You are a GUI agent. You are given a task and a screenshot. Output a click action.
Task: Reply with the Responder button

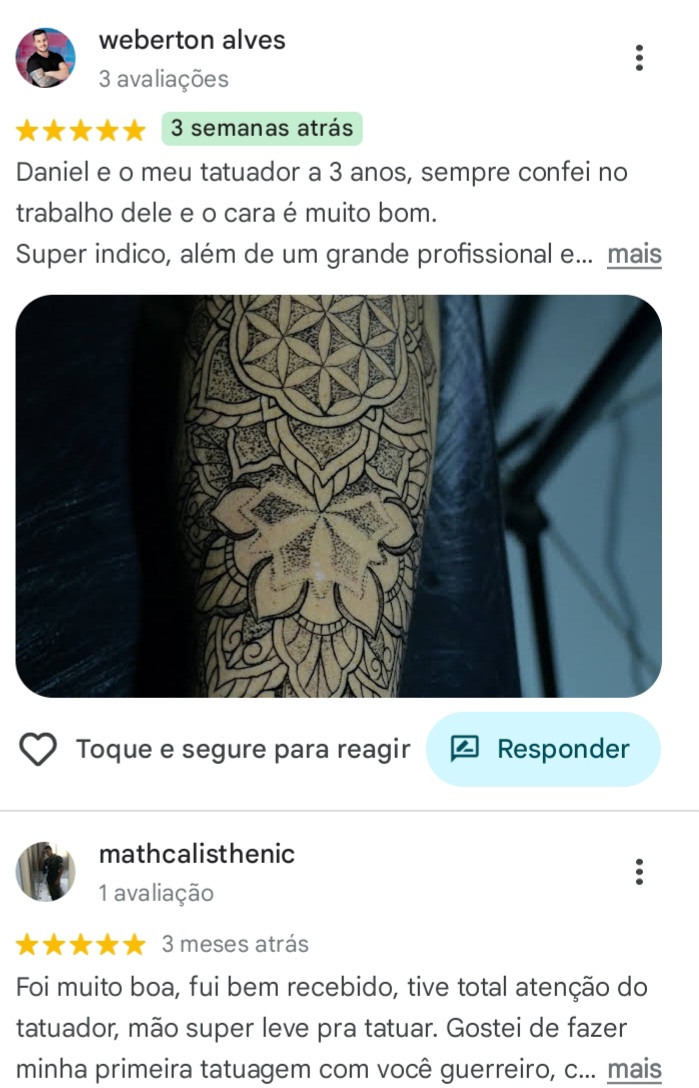pos(543,749)
